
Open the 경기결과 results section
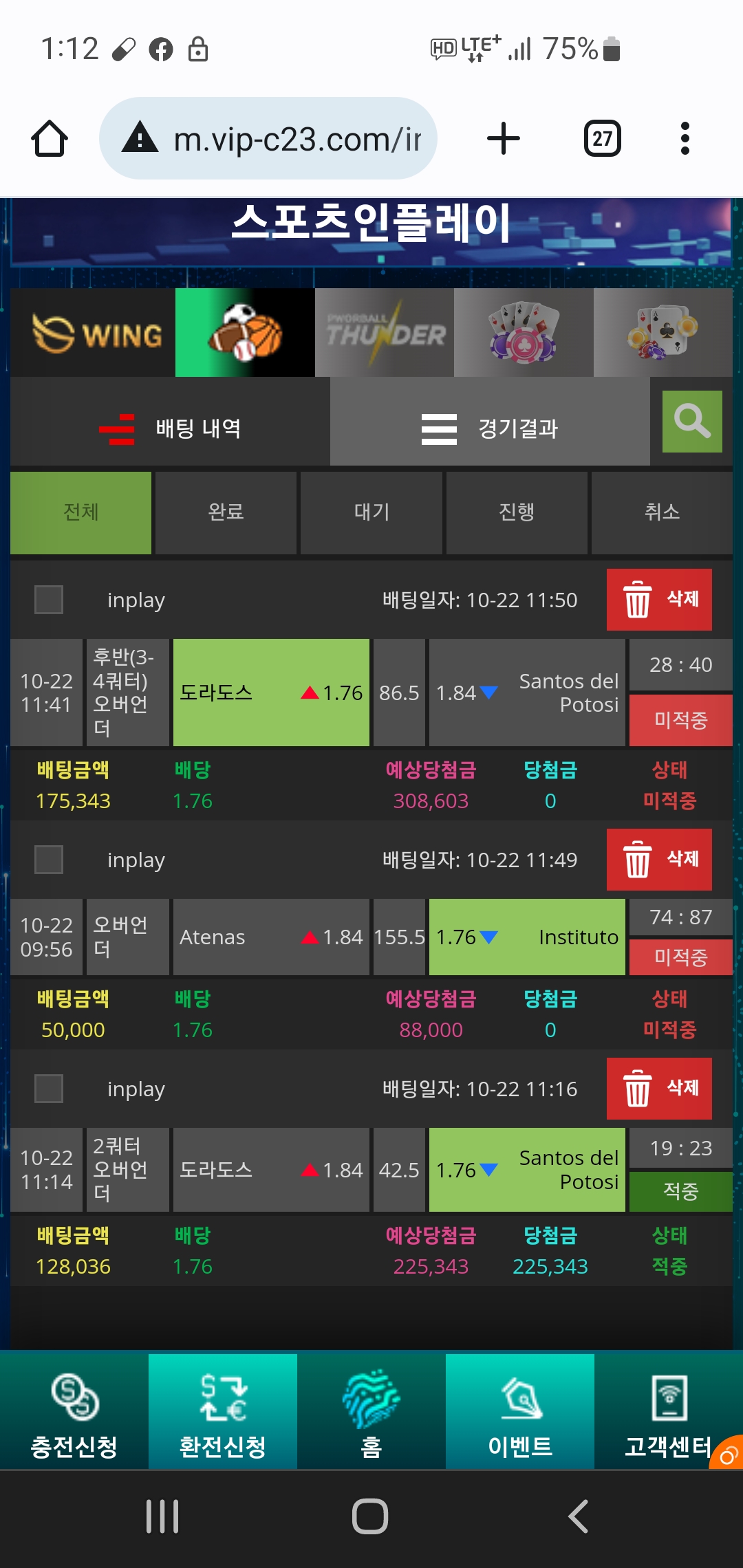[490, 428]
